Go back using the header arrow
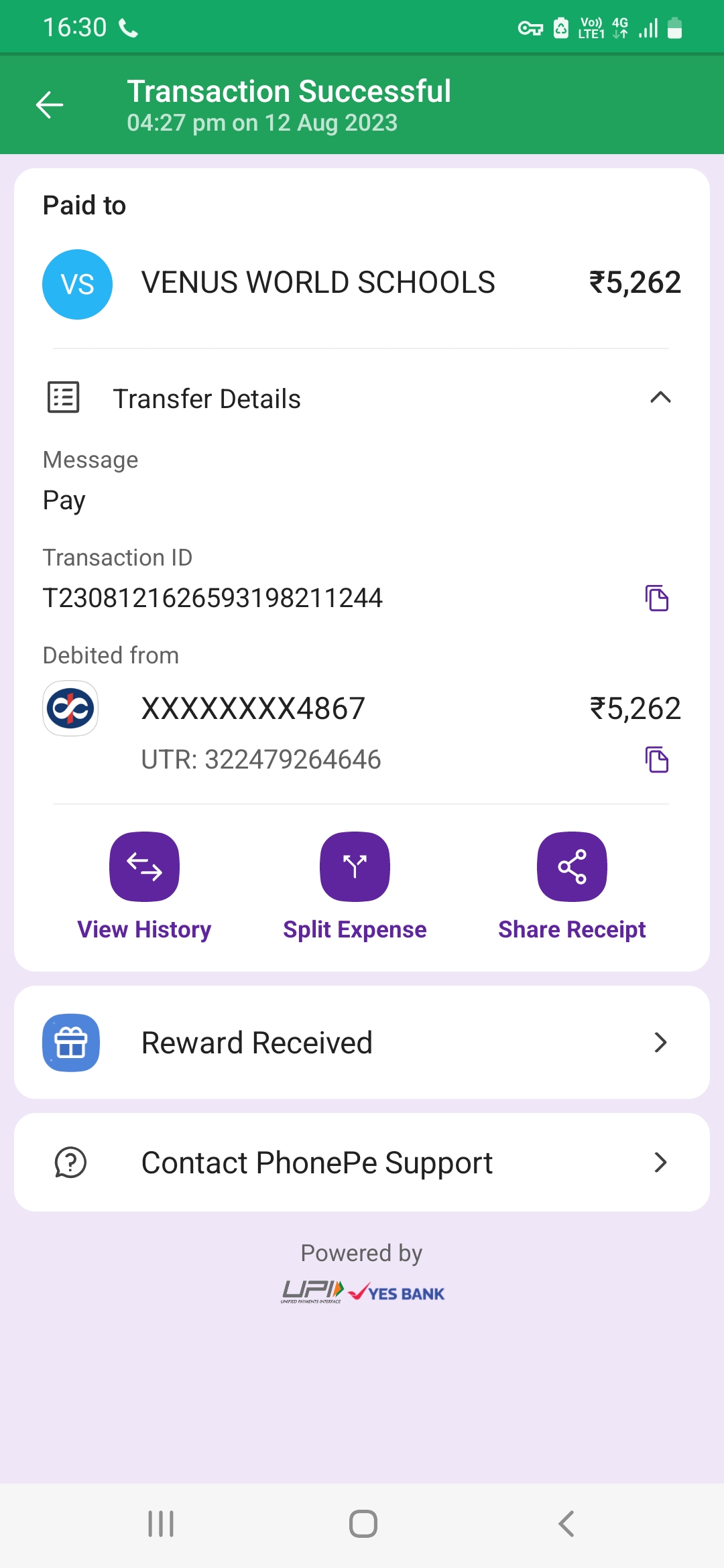 point(50,105)
